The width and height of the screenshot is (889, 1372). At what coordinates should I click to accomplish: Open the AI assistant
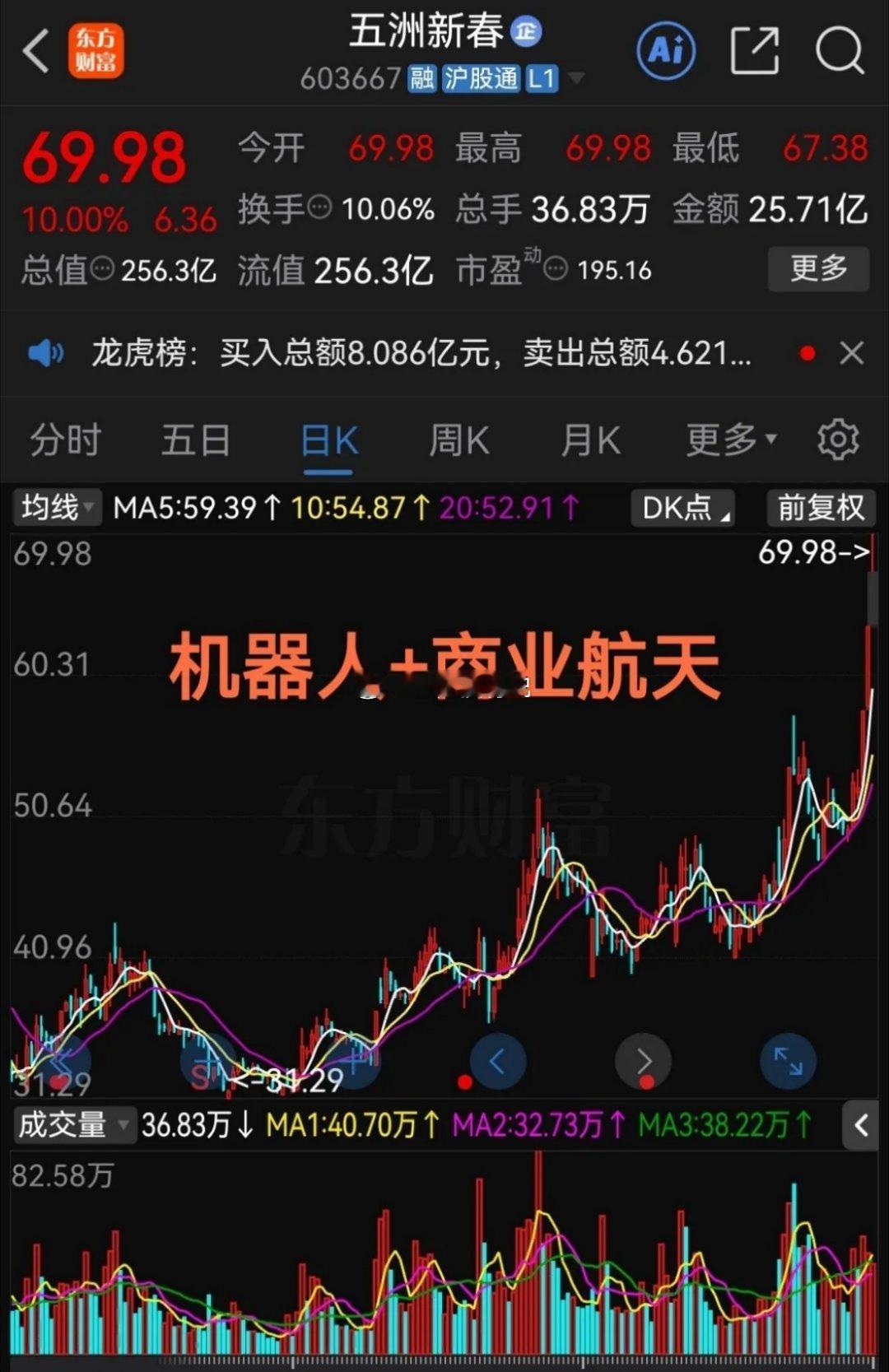(x=667, y=50)
